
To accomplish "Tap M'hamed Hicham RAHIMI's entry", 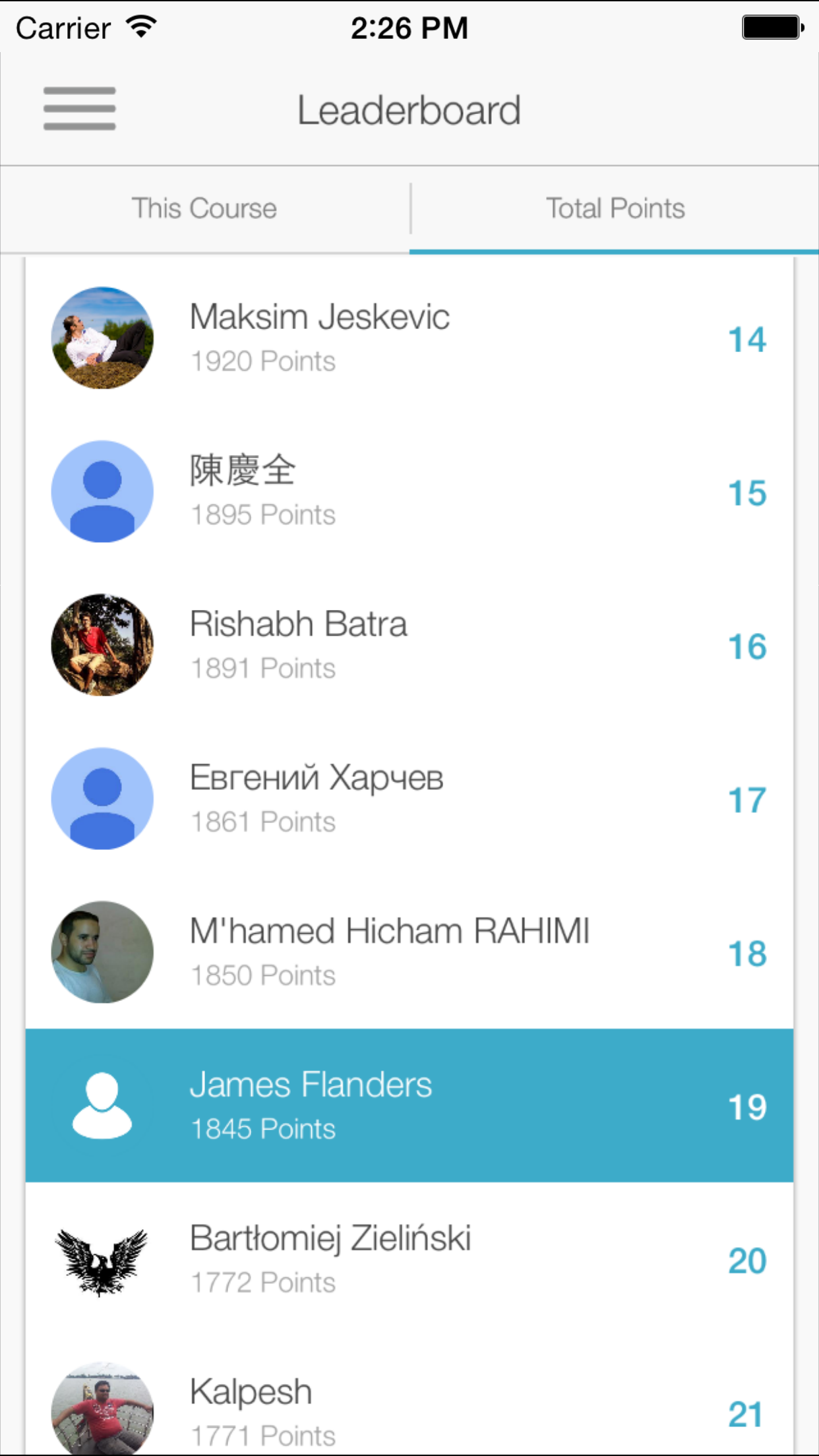I will 409,952.
